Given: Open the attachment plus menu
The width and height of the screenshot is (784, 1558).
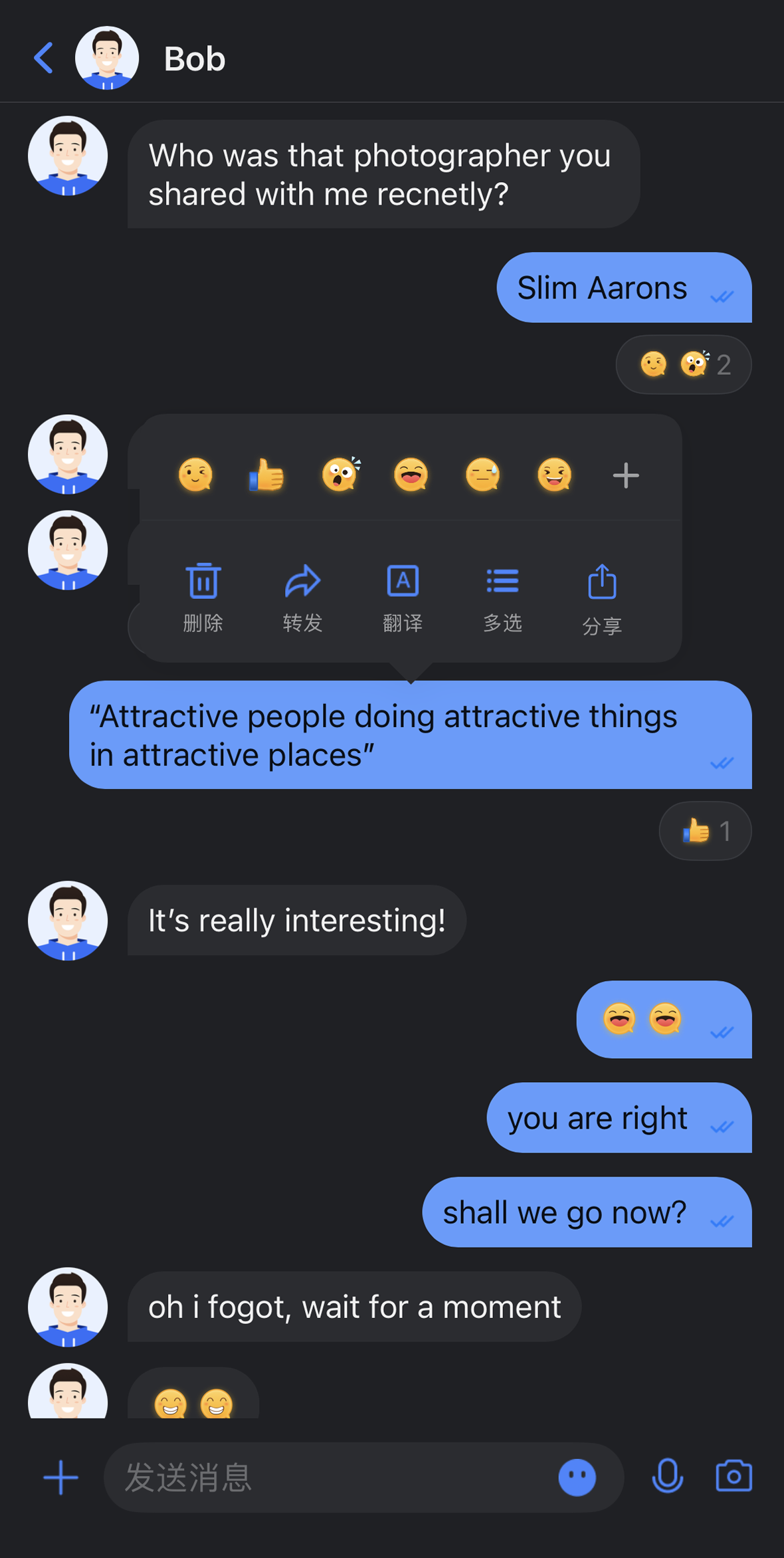Looking at the screenshot, I should [x=60, y=1477].
